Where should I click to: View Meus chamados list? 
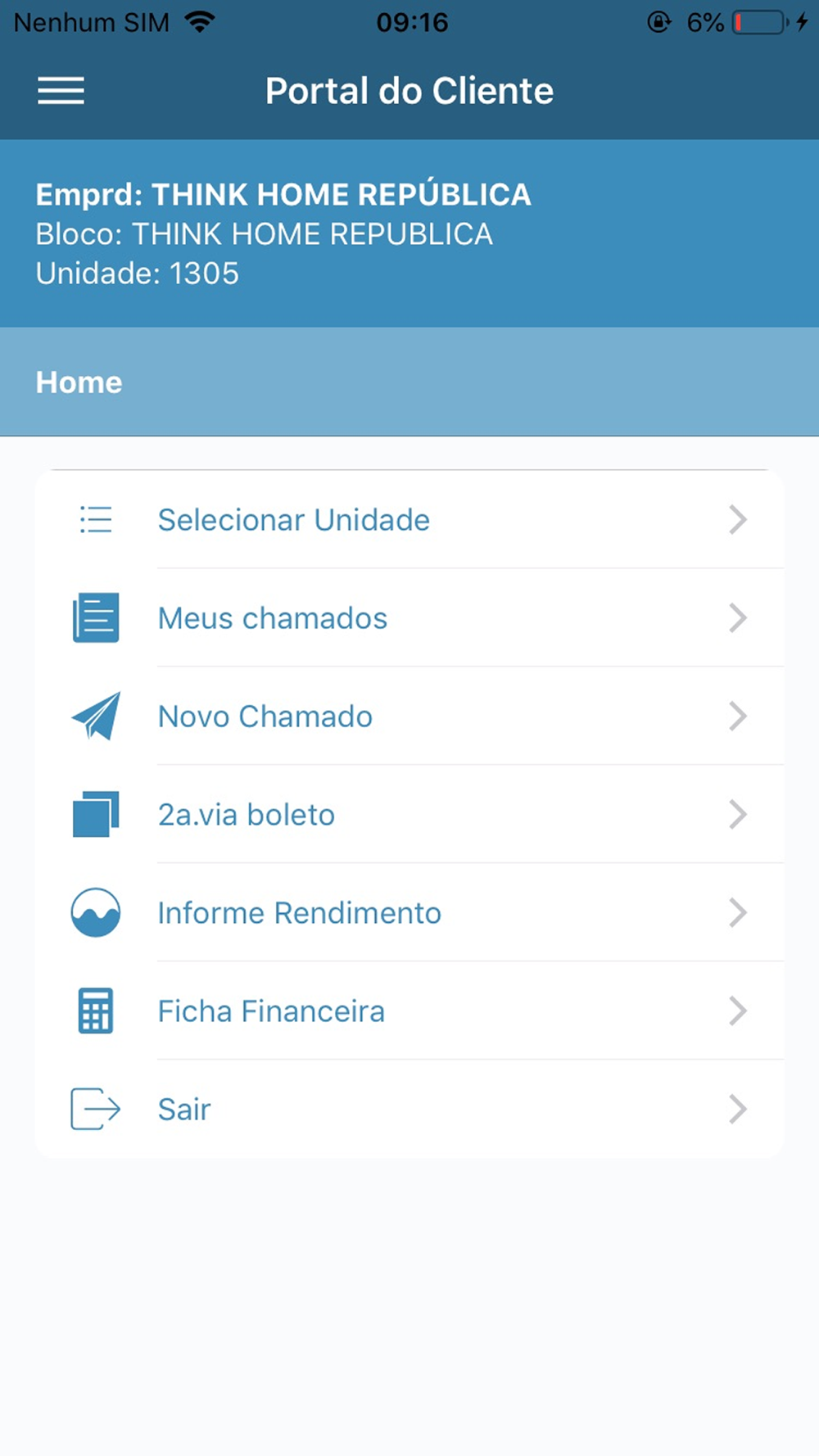[x=409, y=617]
